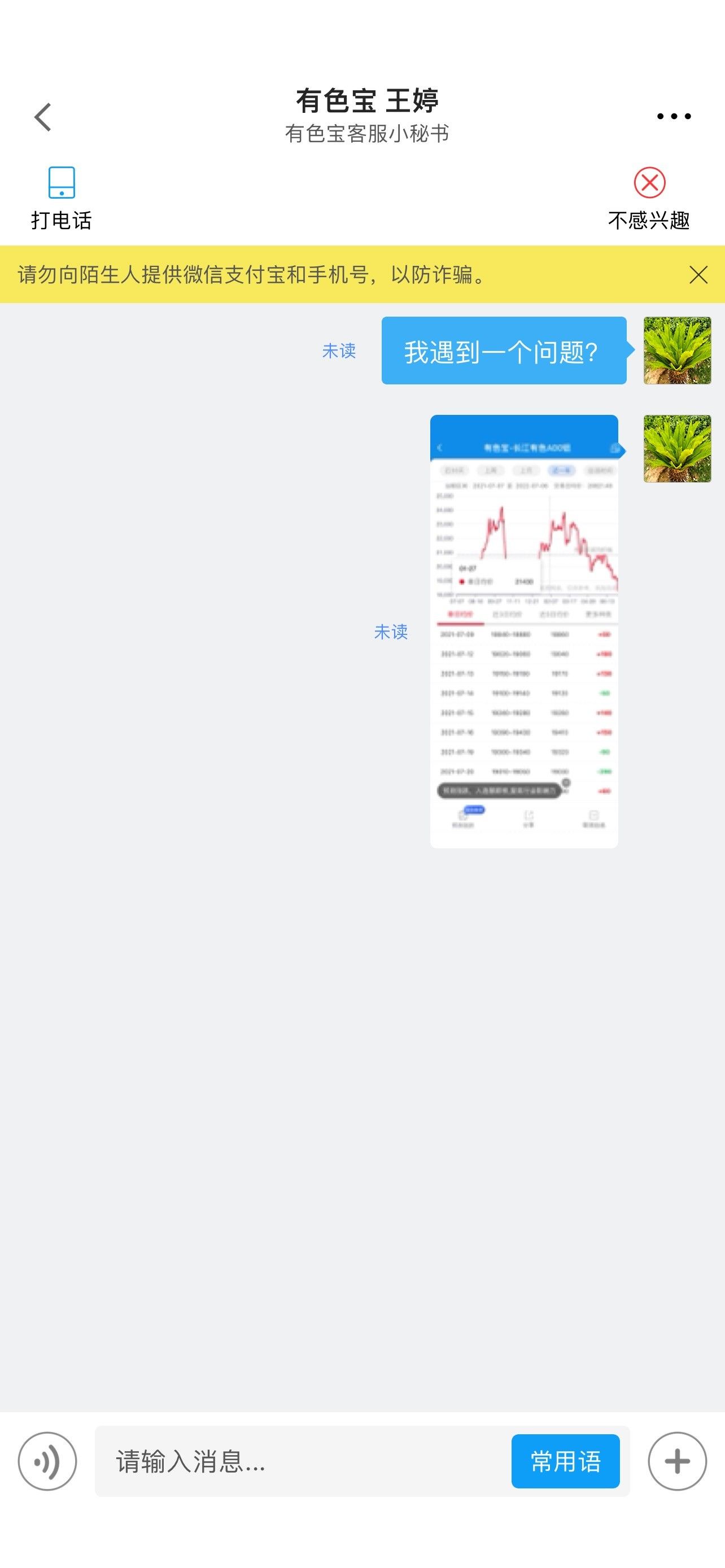The width and height of the screenshot is (725, 1568).
Task: Open the sent chart screenshot image
Action: click(524, 631)
